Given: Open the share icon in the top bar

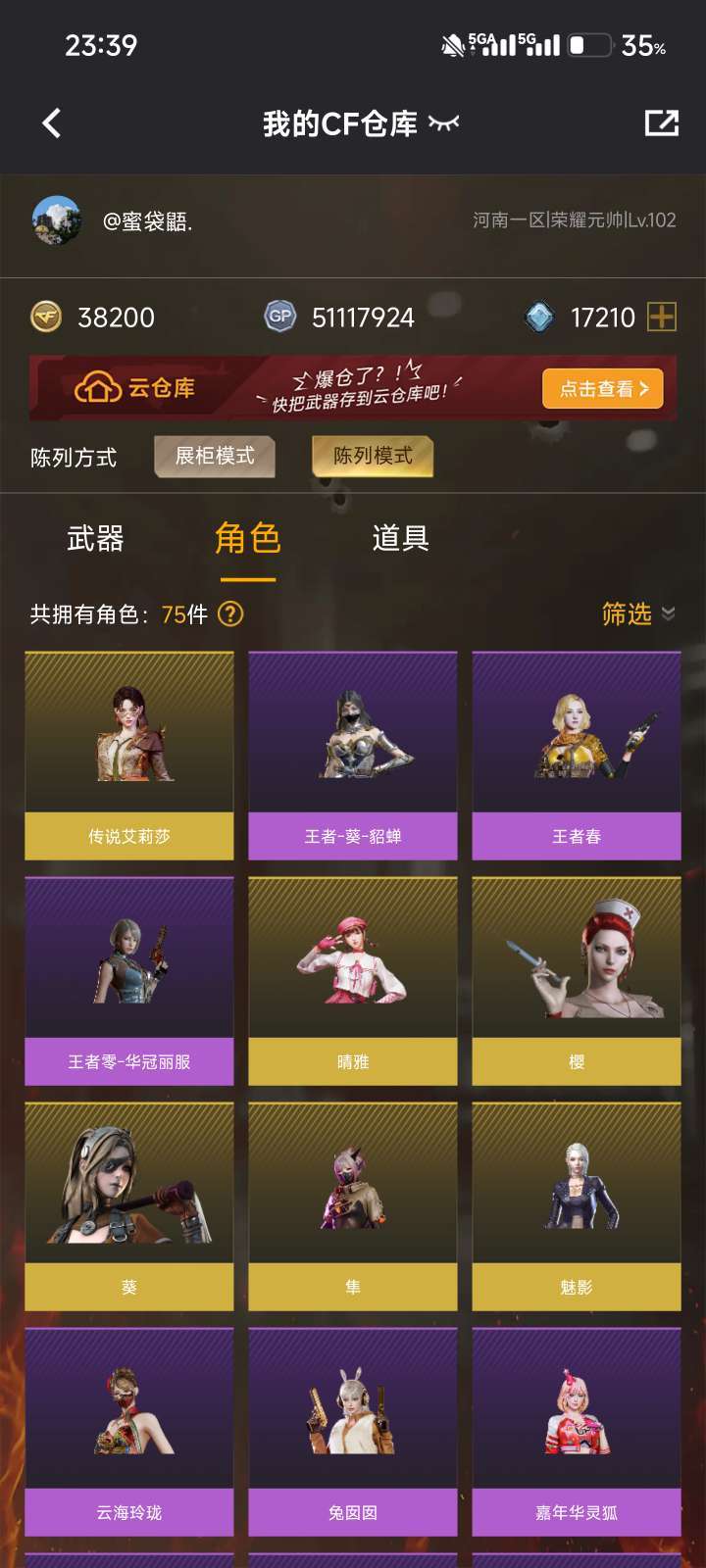Looking at the screenshot, I should pos(662,123).
